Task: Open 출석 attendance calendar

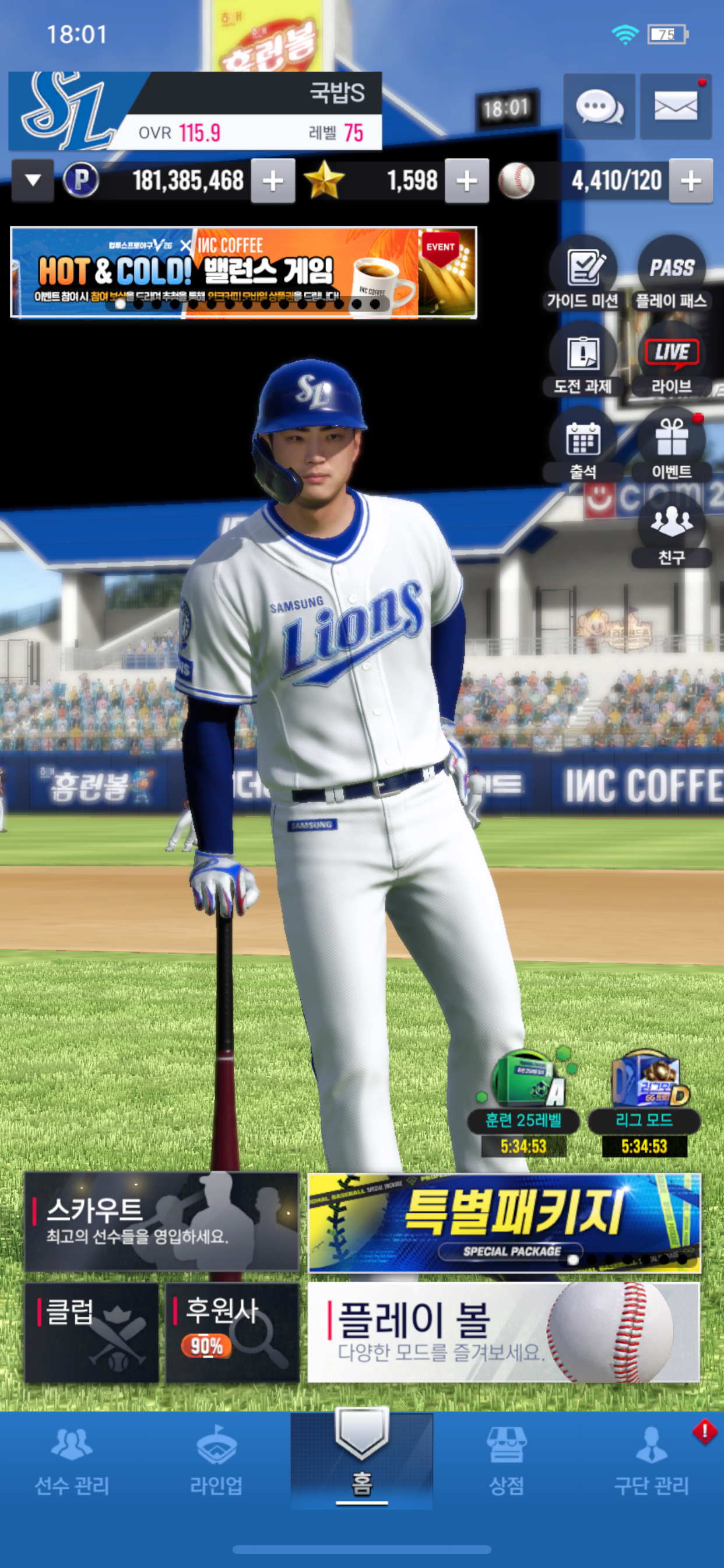Action: pos(583,446)
